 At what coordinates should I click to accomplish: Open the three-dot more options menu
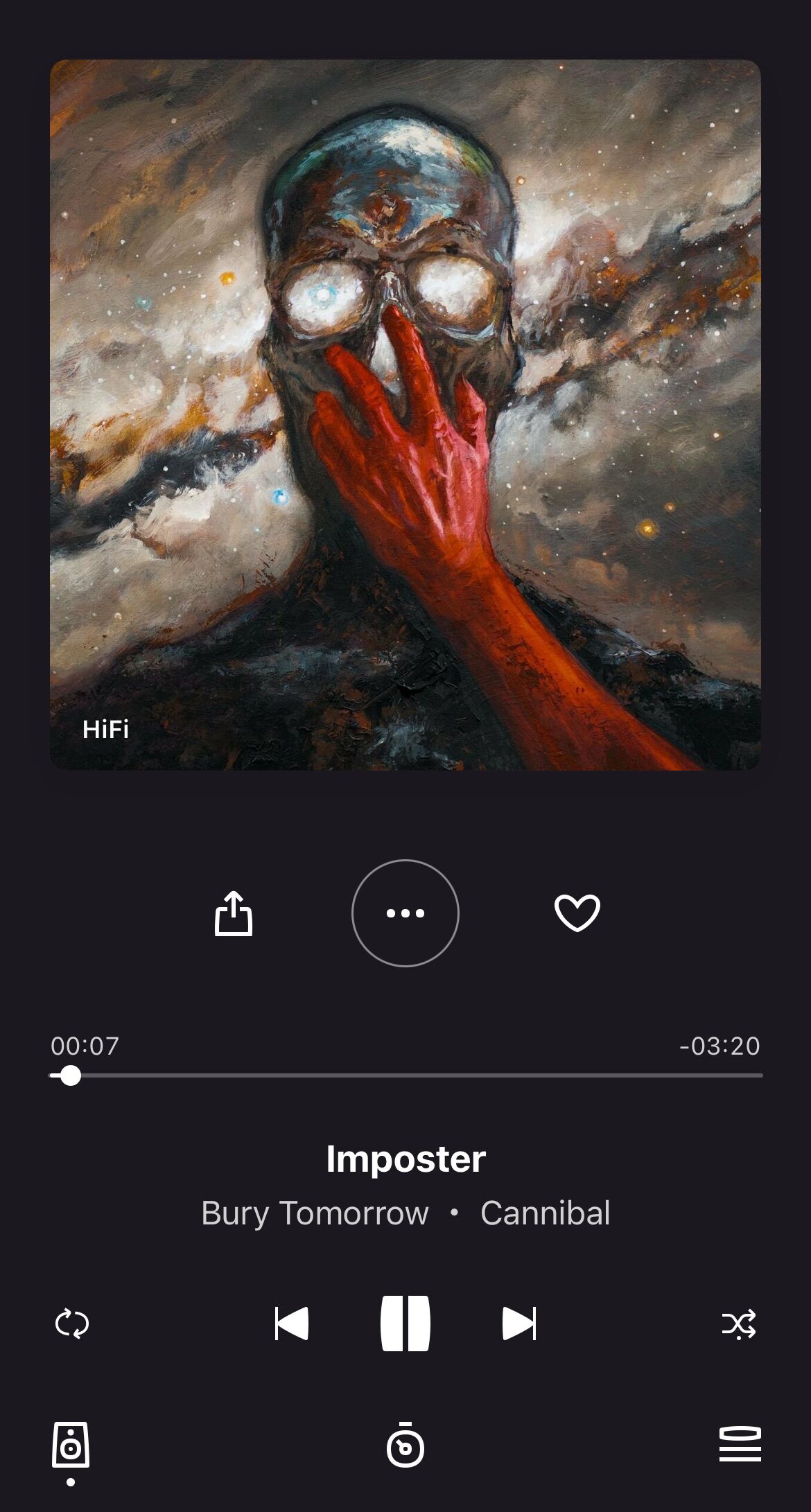pyautogui.click(x=405, y=913)
